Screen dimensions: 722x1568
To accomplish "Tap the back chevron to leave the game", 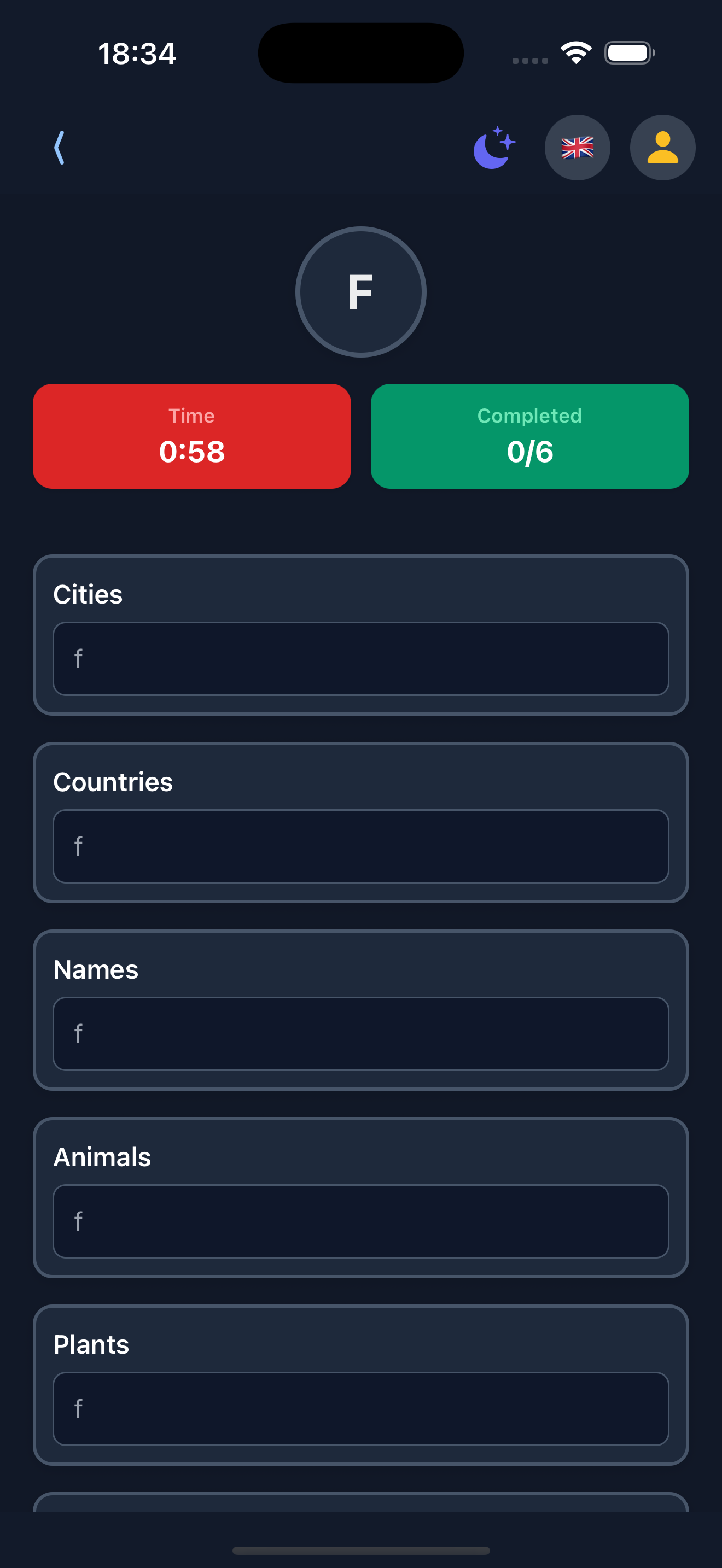I will click(x=60, y=146).
